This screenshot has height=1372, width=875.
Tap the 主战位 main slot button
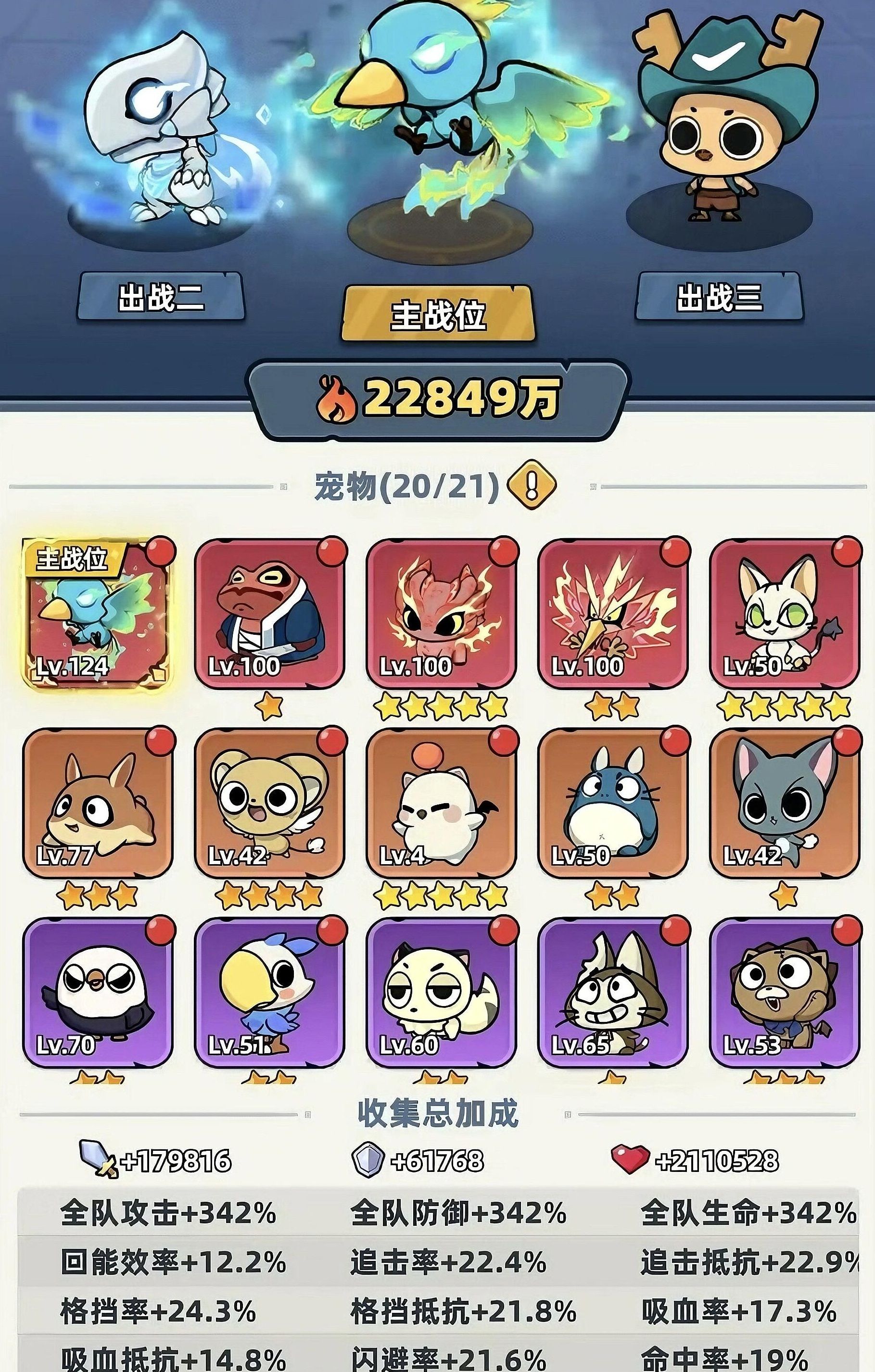tap(438, 314)
